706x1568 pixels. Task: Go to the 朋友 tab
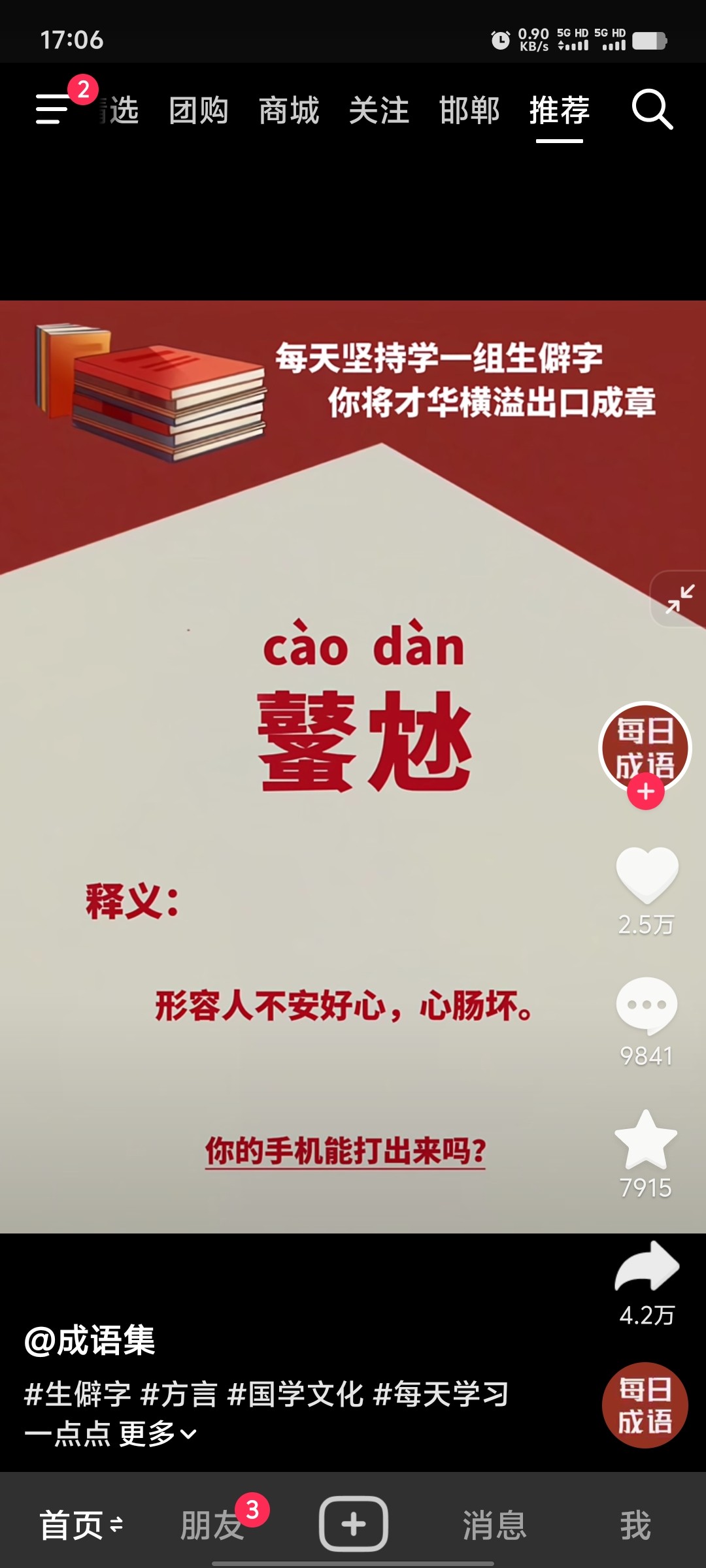212,1526
